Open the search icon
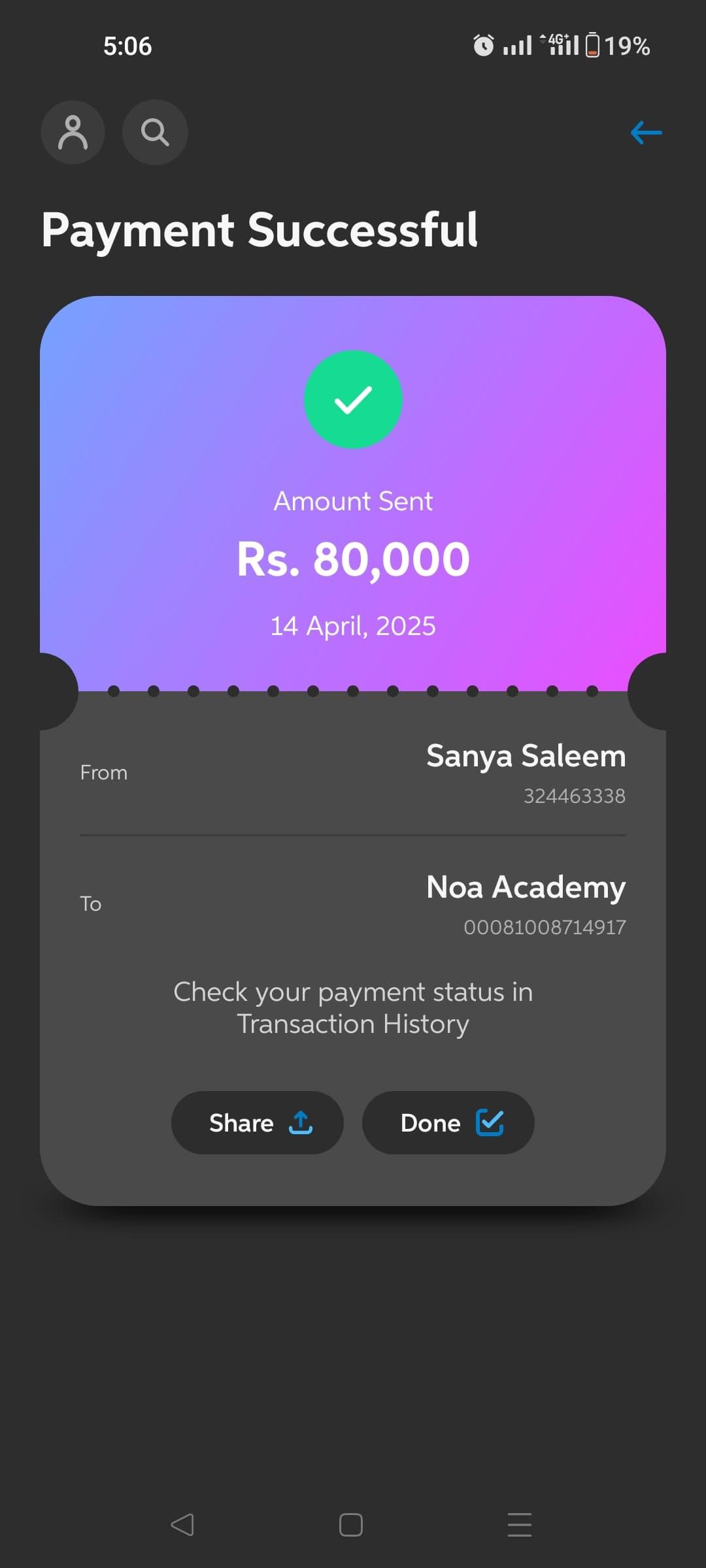This screenshot has height=1568, width=706. [x=155, y=133]
